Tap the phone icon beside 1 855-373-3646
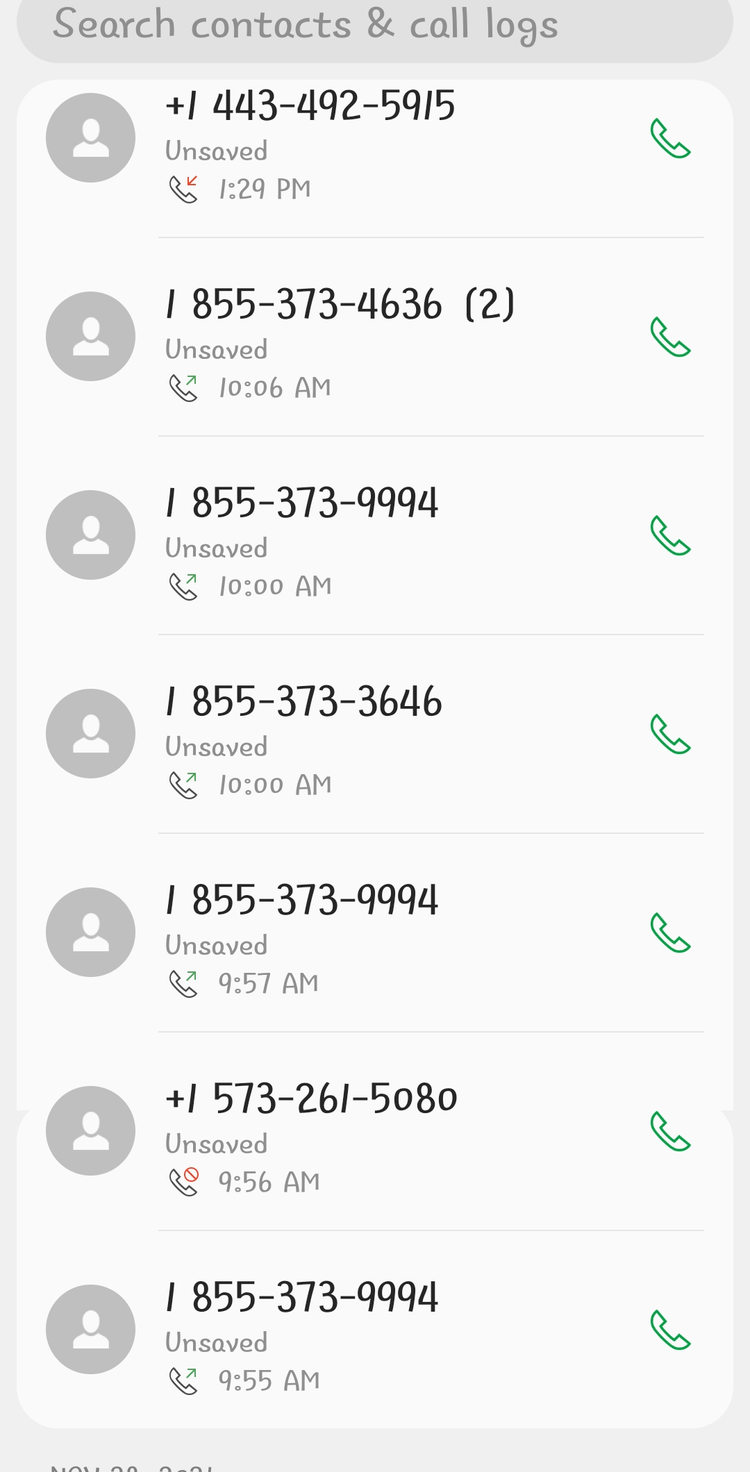Image resolution: width=750 pixels, height=1472 pixels. pos(670,734)
